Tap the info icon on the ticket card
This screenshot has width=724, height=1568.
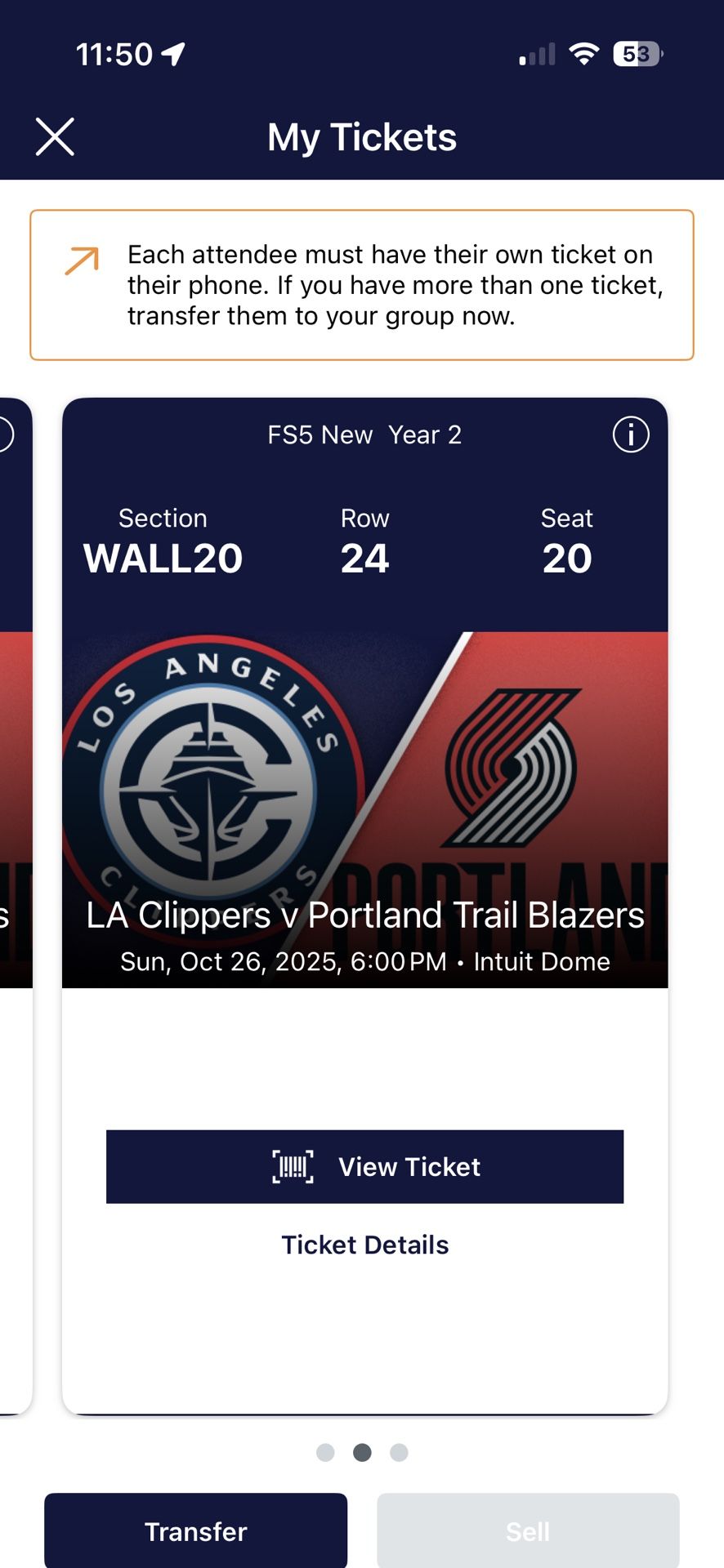click(630, 435)
